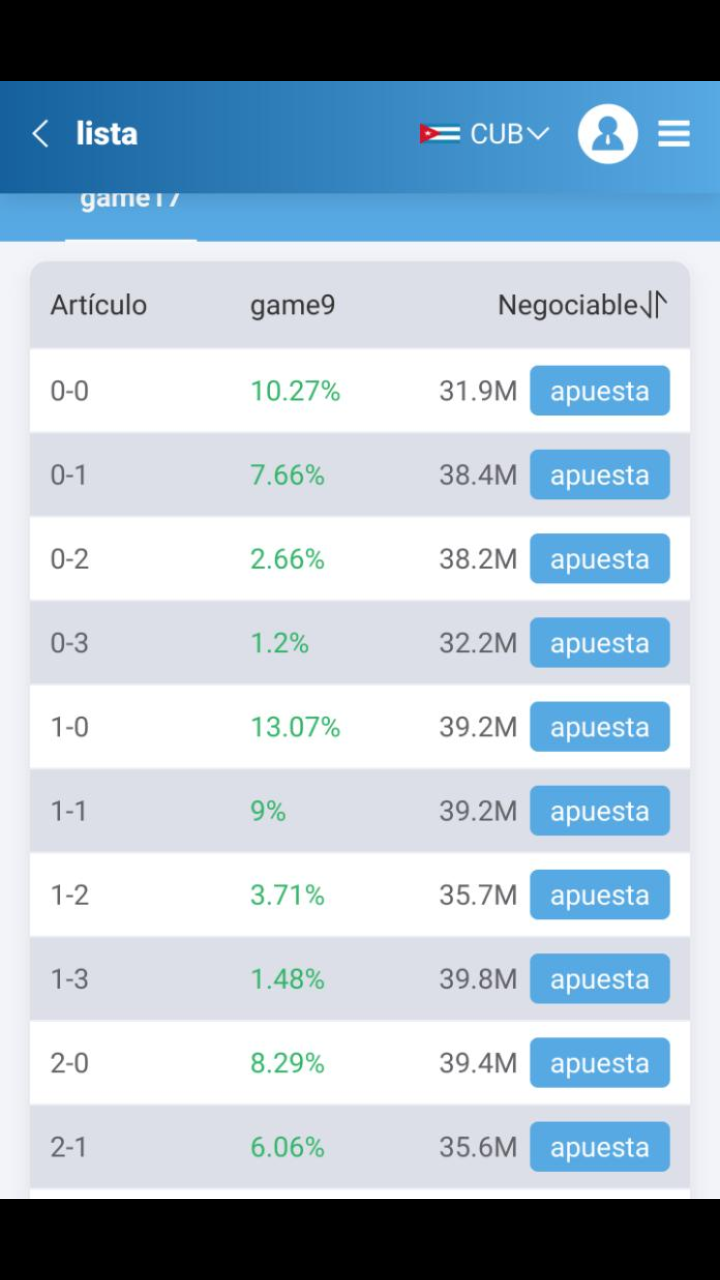Open the user profile icon

(608, 134)
